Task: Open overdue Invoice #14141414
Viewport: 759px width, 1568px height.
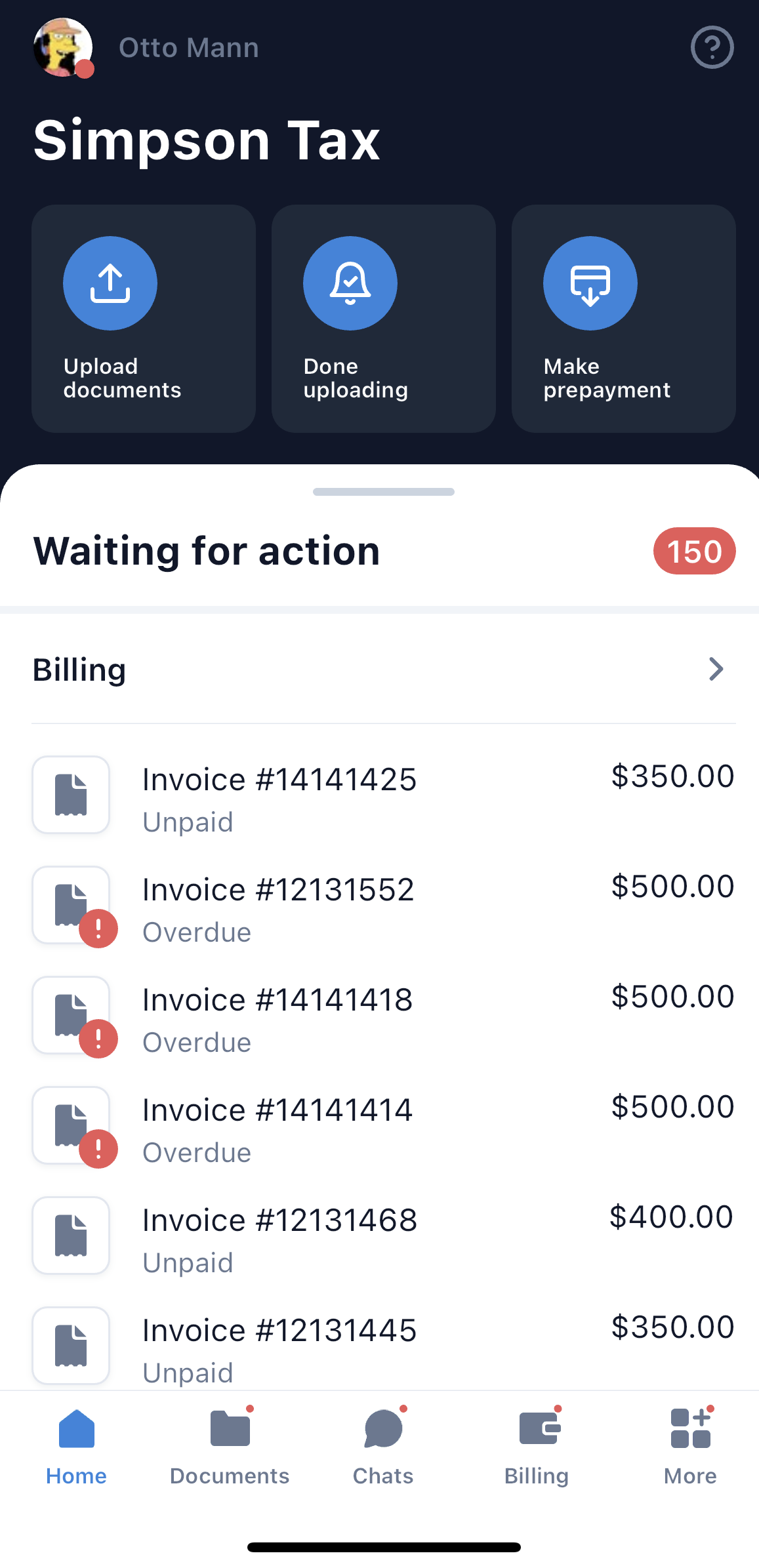Action: (x=383, y=1127)
